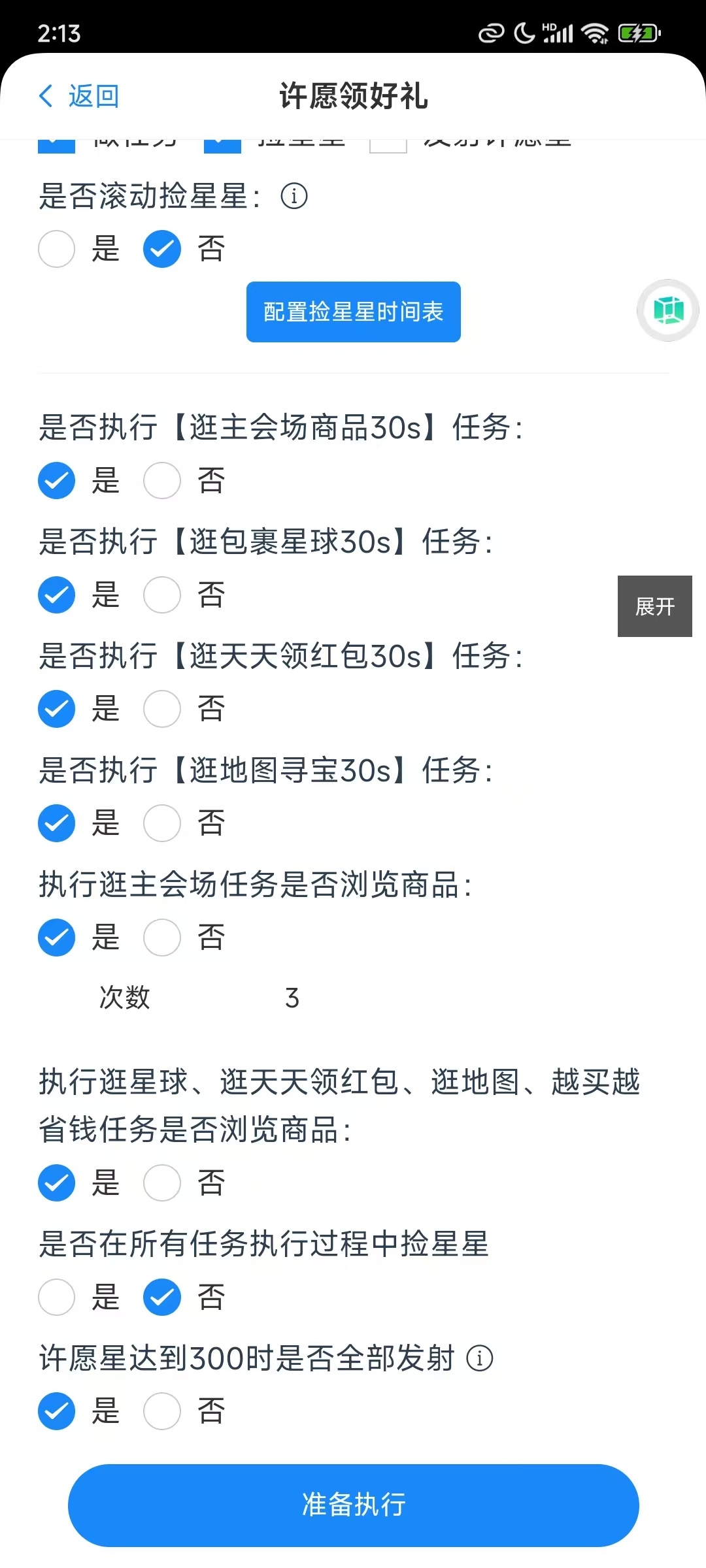Viewport: 706px width, 1568px height.
Task: Open info icon beside 许愿星达到300时是否全部发射
Action: (x=479, y=1358)
